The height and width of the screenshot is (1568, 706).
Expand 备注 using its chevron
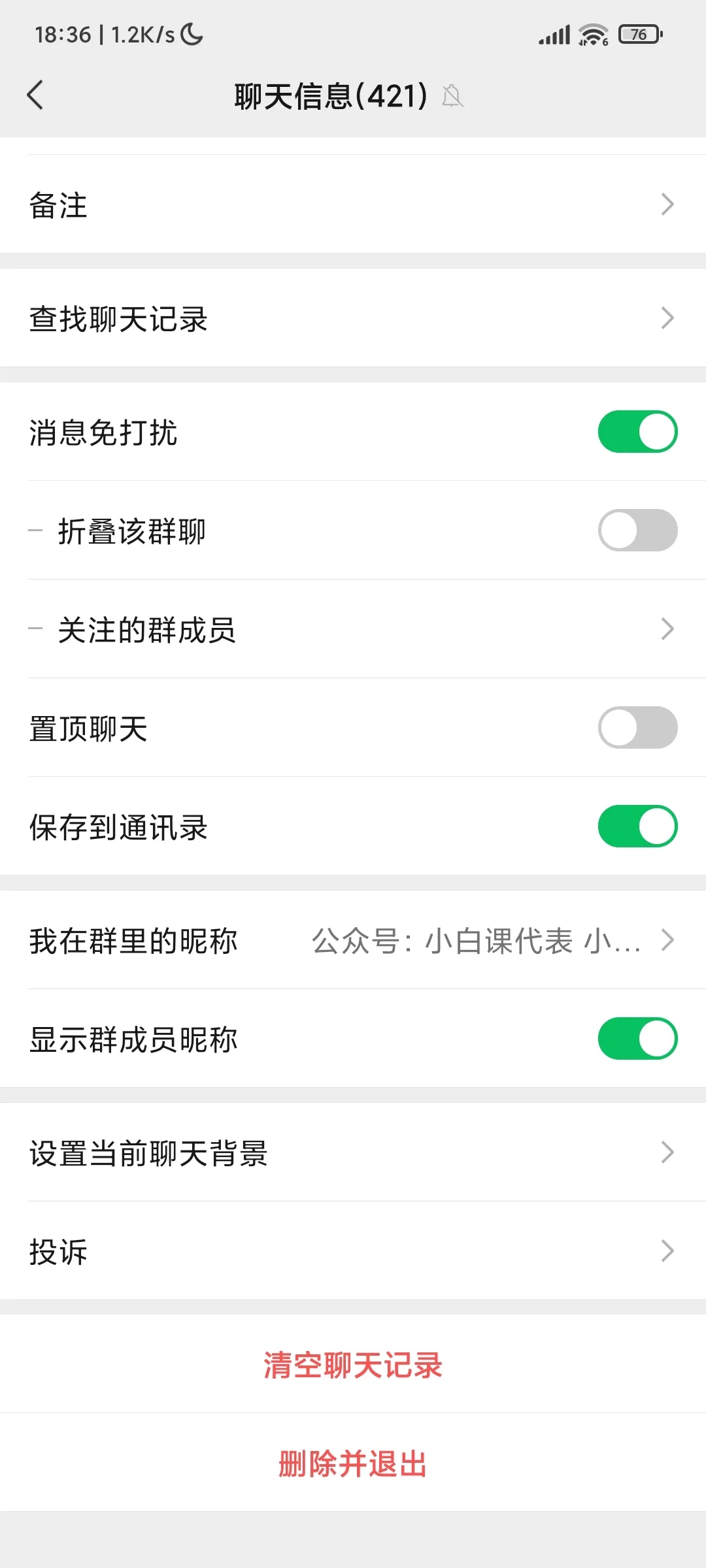pyautogui.click(x=667, y=205)
